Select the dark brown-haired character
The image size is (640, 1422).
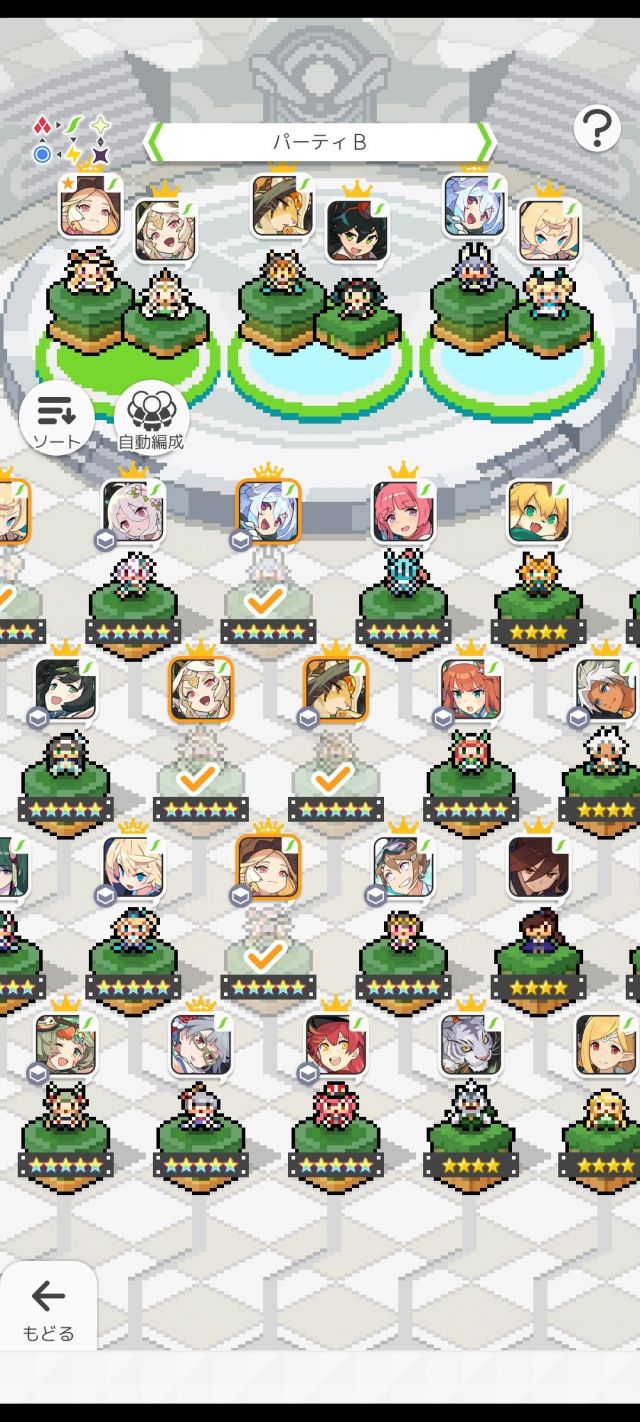click(x=539, y=866)
